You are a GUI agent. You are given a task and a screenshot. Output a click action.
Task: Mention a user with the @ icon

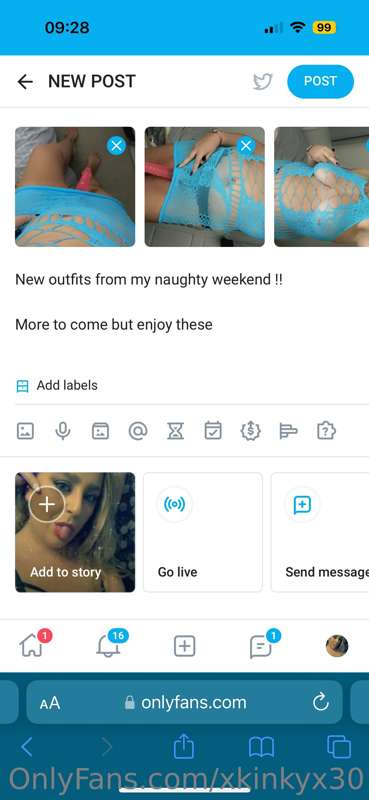click(x=138, y=431)
